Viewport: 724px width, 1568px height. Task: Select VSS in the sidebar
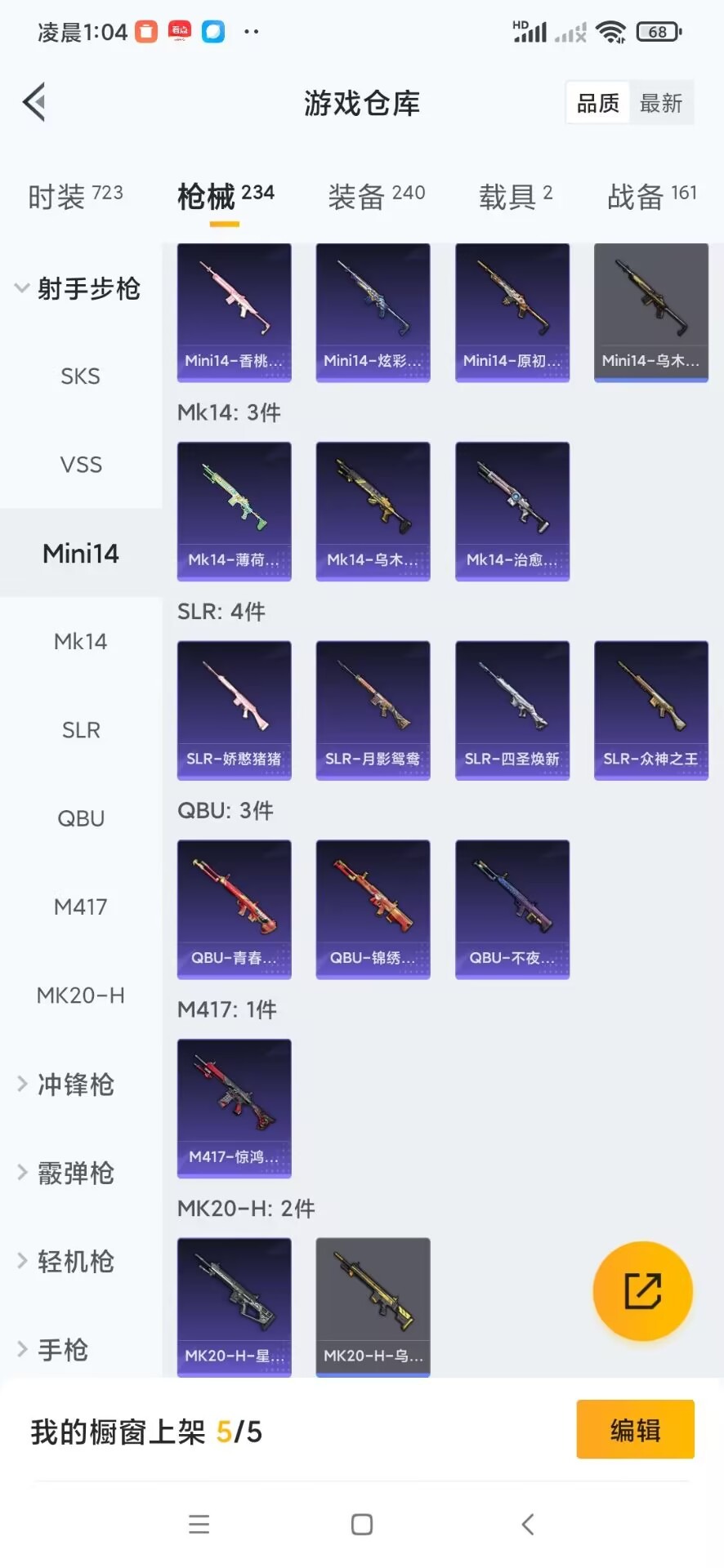[81, 465]
